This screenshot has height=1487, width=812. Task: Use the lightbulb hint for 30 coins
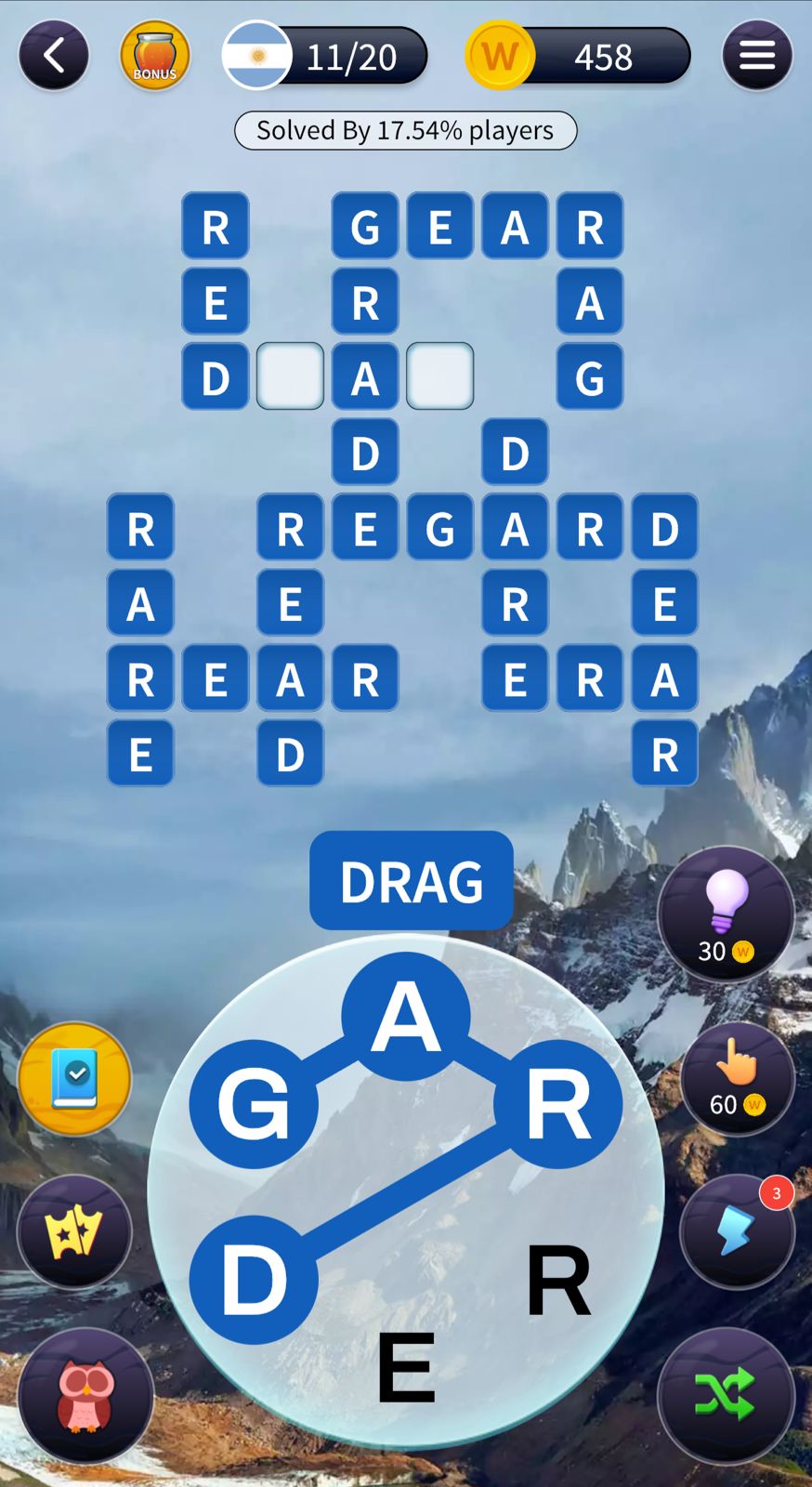726,915
